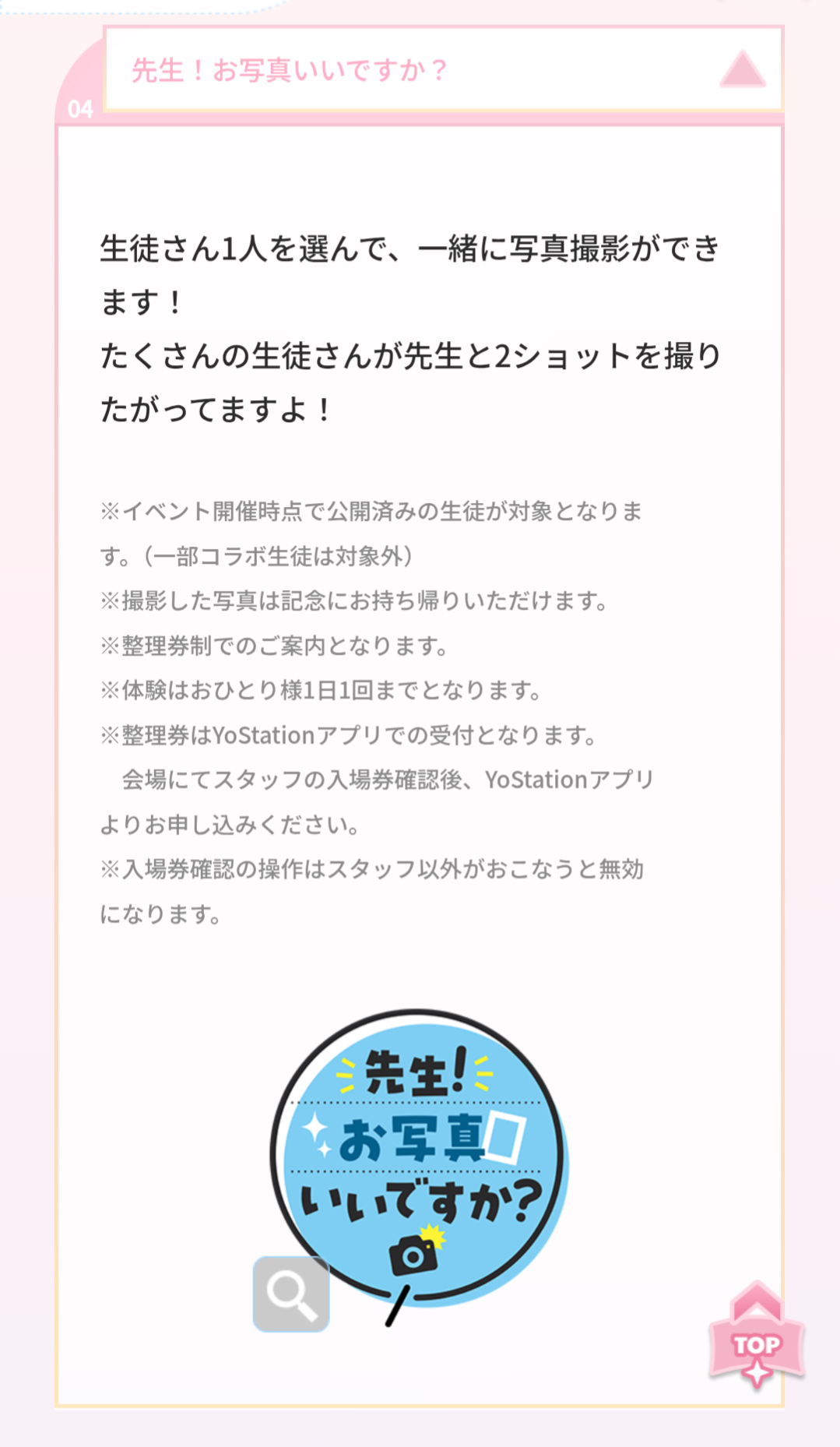The width and height of the screenshot is (840, 1447).
Task: Open the 先生！お写真いいですか？ round logo image
Action: click(420, 1158)
